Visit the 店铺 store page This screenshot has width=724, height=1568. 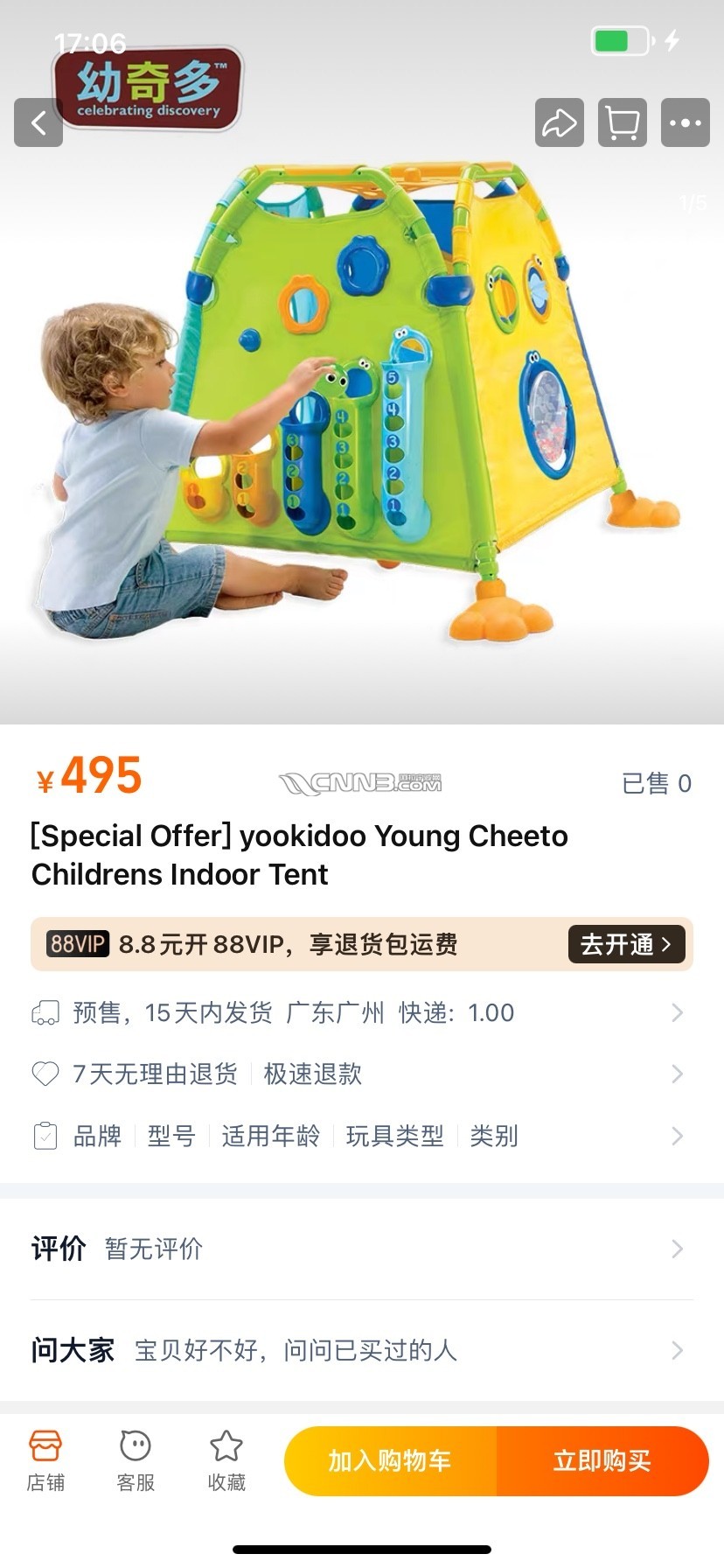tap(45, 1460)
